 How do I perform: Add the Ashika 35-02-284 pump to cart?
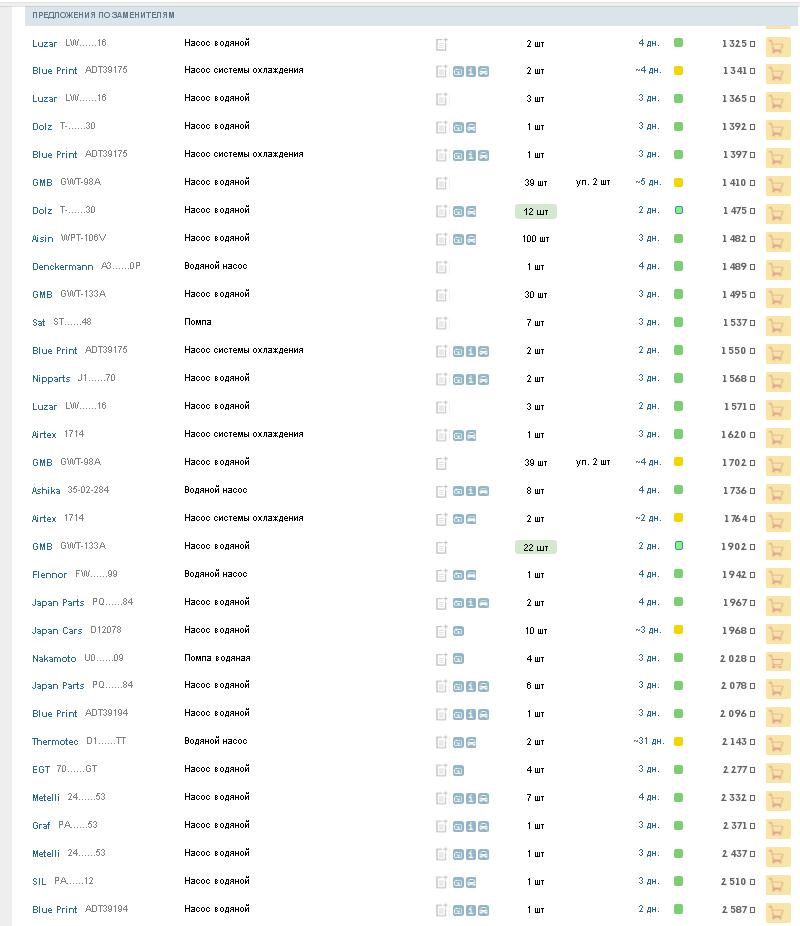[778, 493]
